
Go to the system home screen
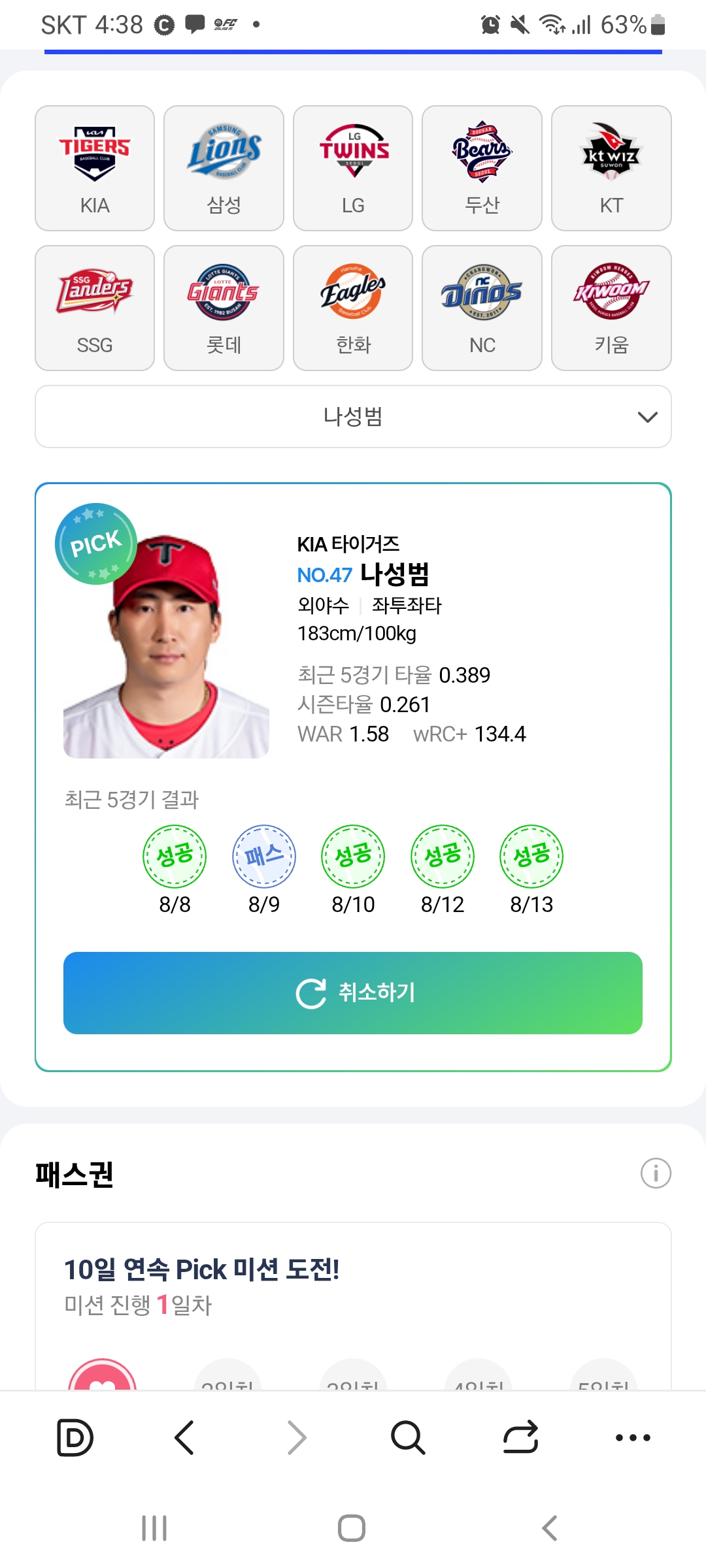pyautogui.click(x=352, y=1528)
